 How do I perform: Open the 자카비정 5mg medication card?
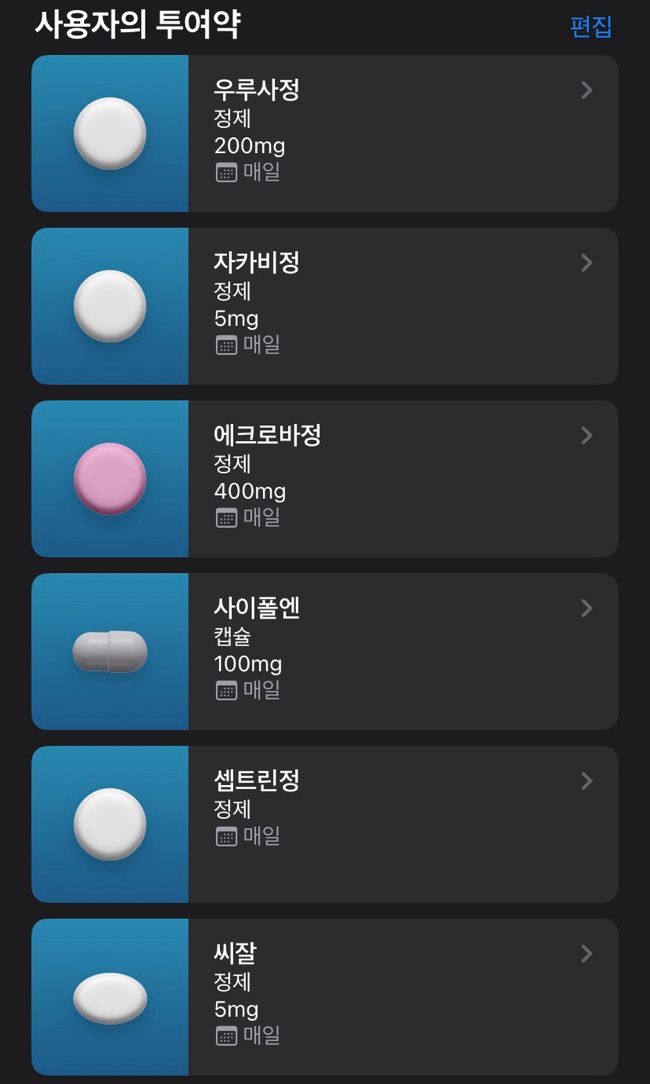click(x=324, y=306)
